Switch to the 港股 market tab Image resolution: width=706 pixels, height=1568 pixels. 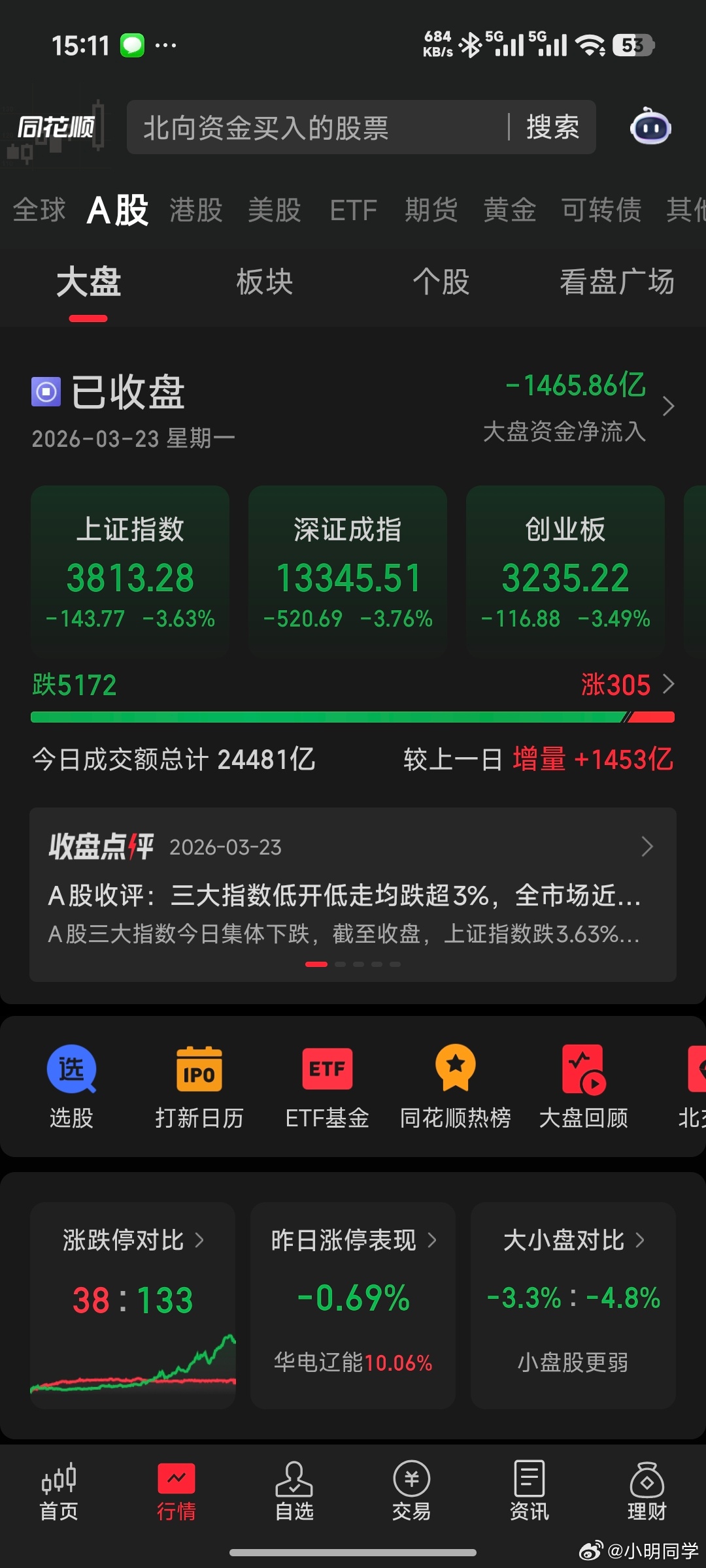pyautogui.click(x=195, y=209)
